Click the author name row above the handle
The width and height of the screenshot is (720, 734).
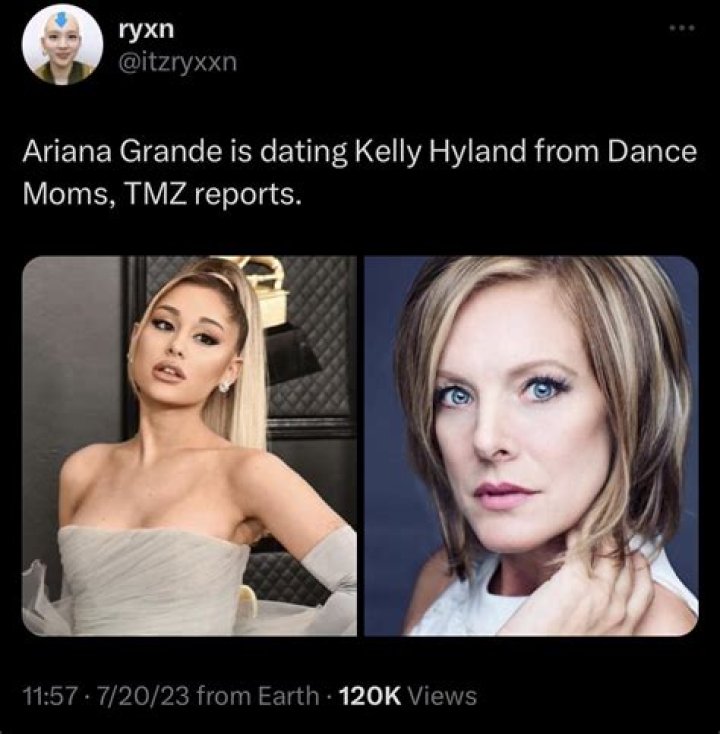pos(146,29)
